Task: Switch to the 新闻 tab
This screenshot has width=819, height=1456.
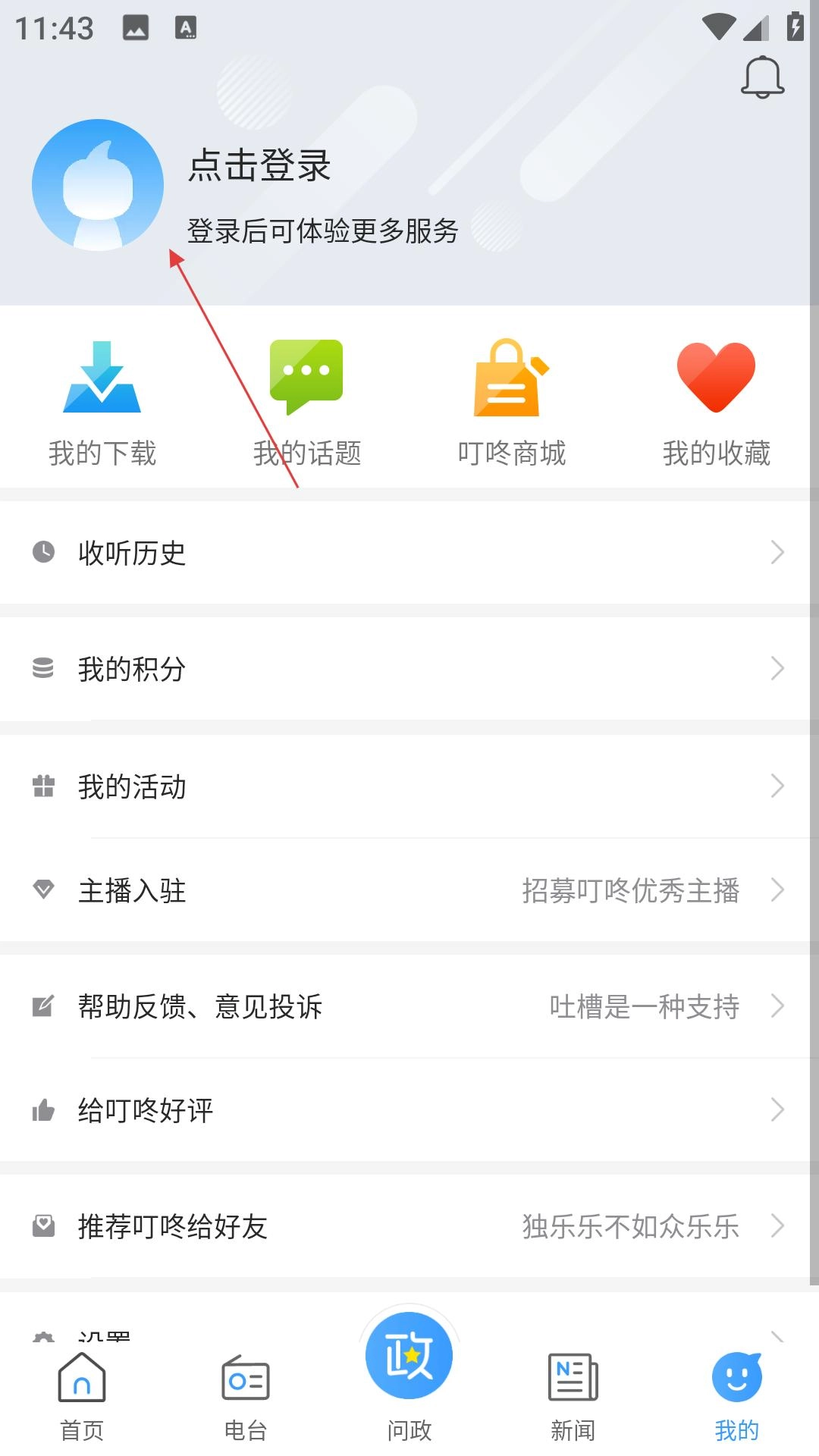Action: pos(573,1397)
